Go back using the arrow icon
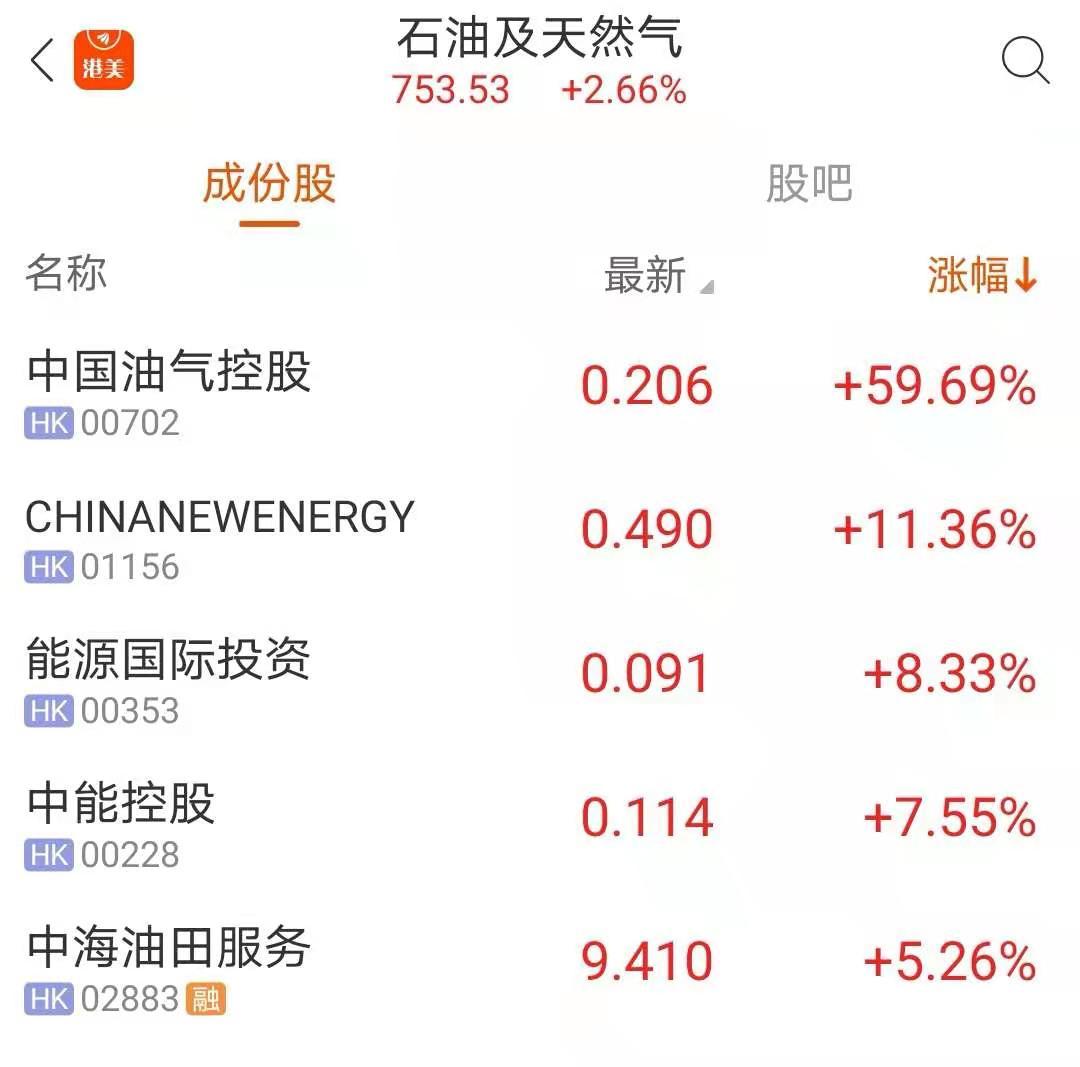Viewport: 1080px width, 1067px height. pyautogui.click(x=42, y=61)
